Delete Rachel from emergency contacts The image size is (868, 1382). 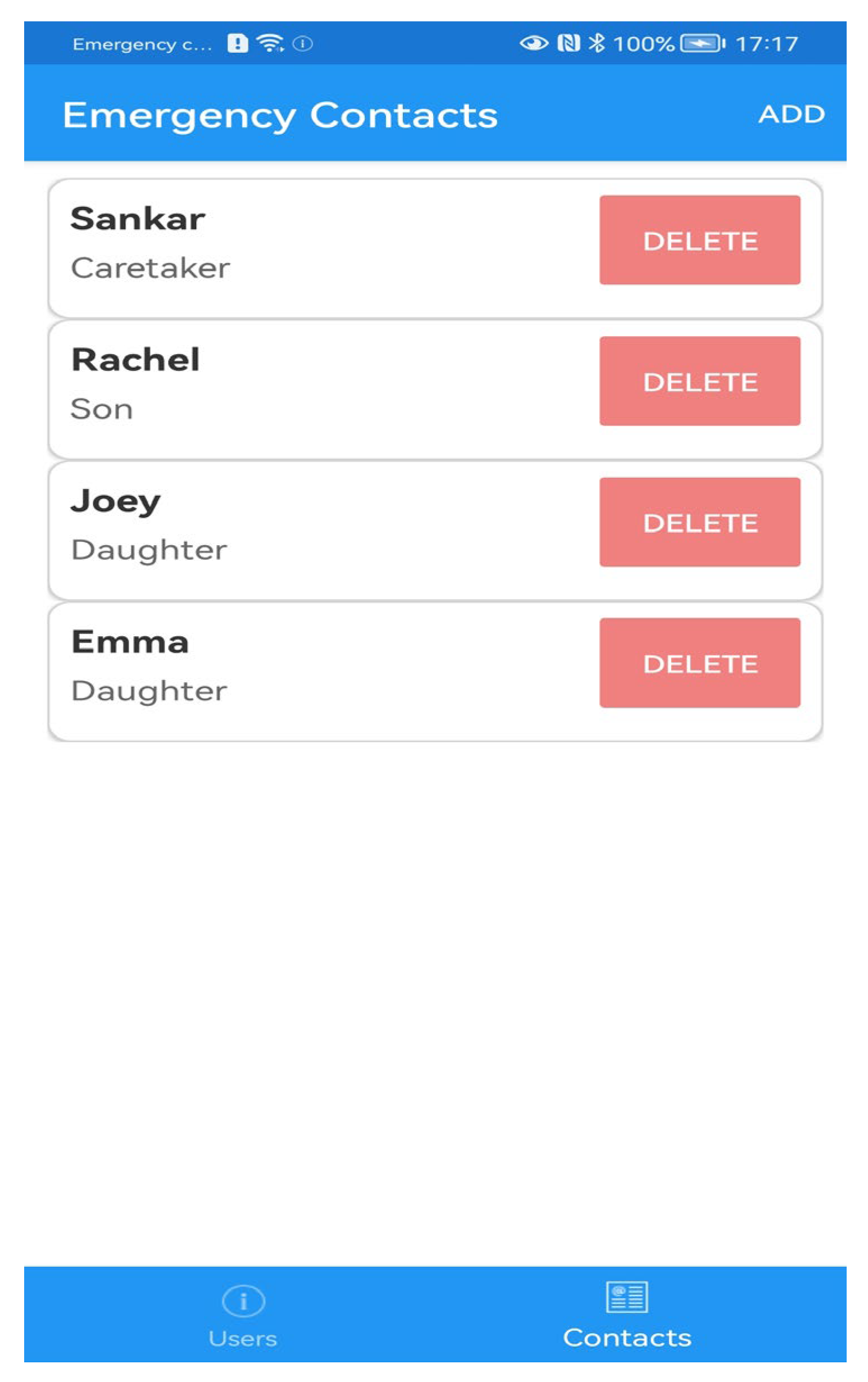click(699, 381)
